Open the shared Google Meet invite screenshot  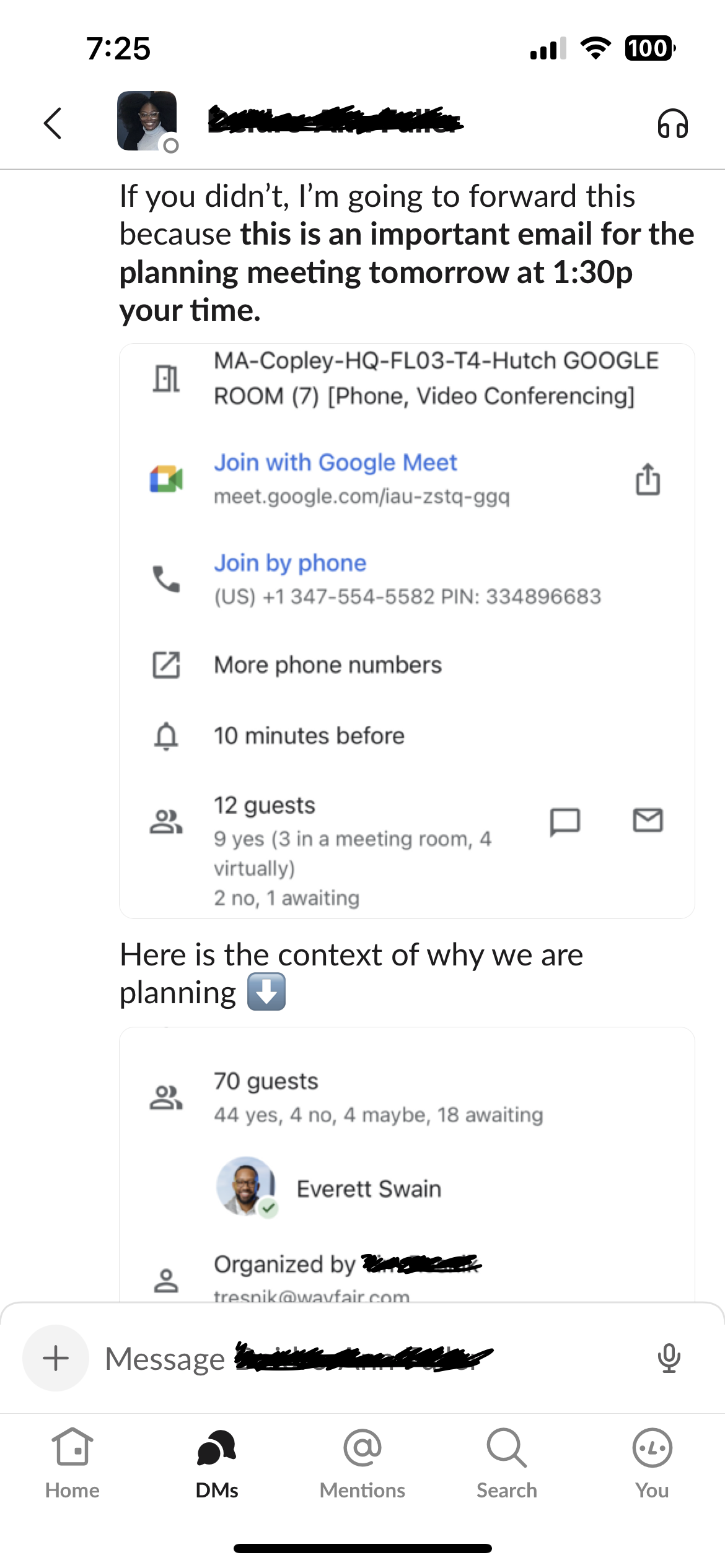tap(407, 630)
